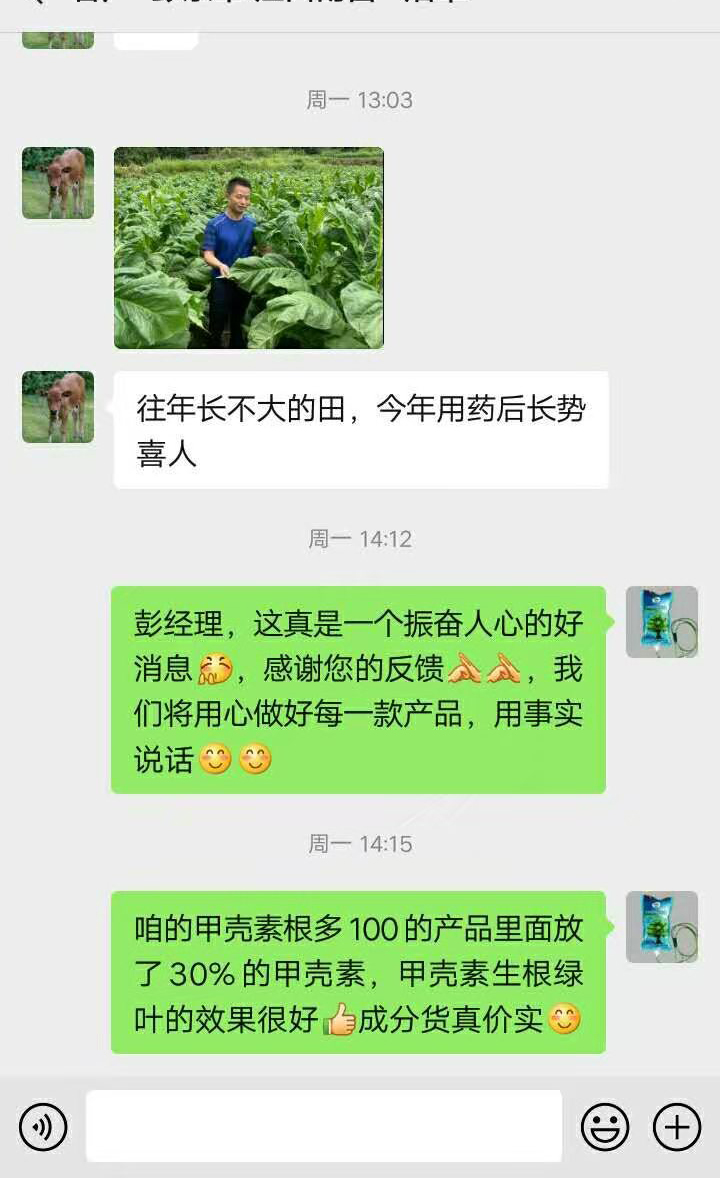The height and width of the screenshot is (1178, 720).
Task: View cow avatar profile beside the photo
Action: 58,183
